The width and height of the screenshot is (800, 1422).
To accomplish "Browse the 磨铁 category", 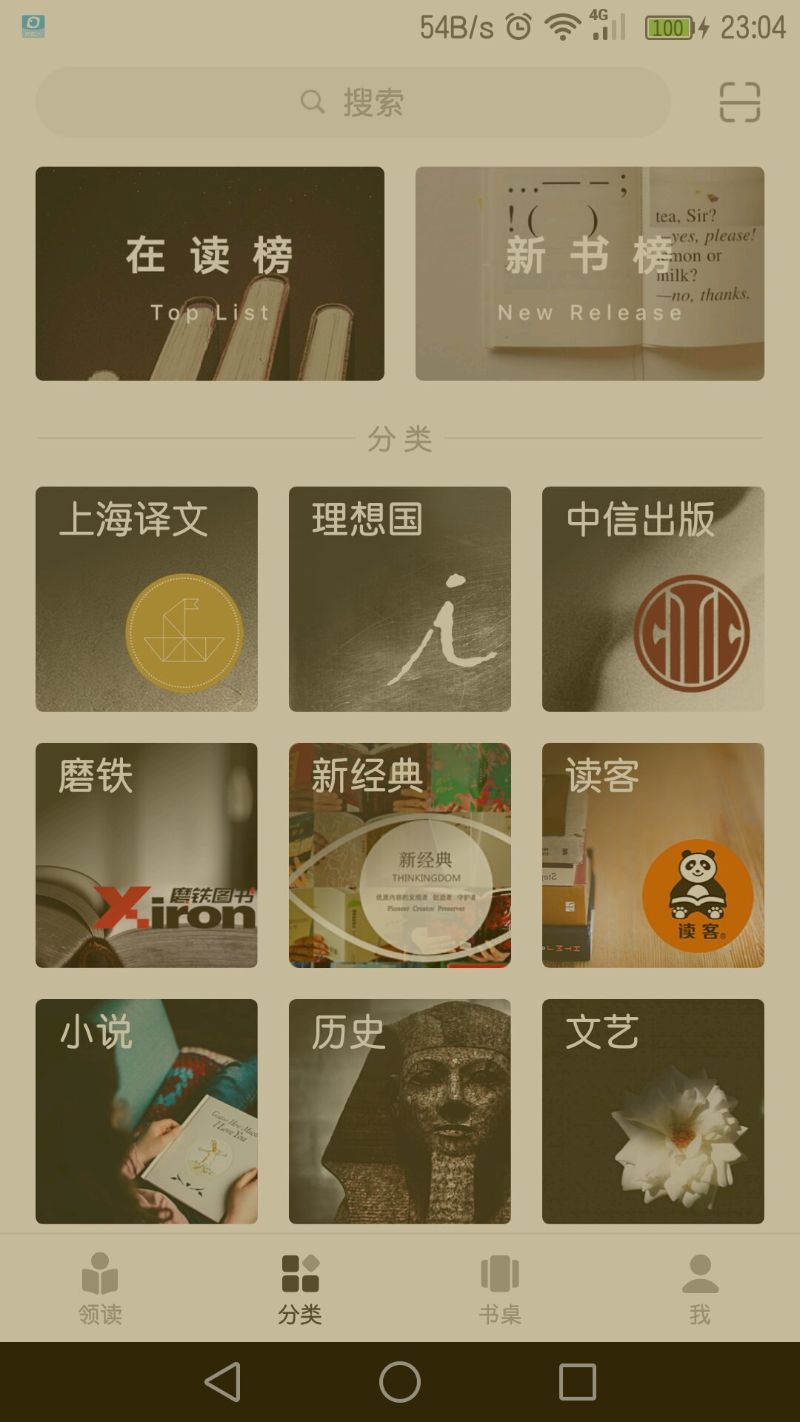I will point(147,855).
